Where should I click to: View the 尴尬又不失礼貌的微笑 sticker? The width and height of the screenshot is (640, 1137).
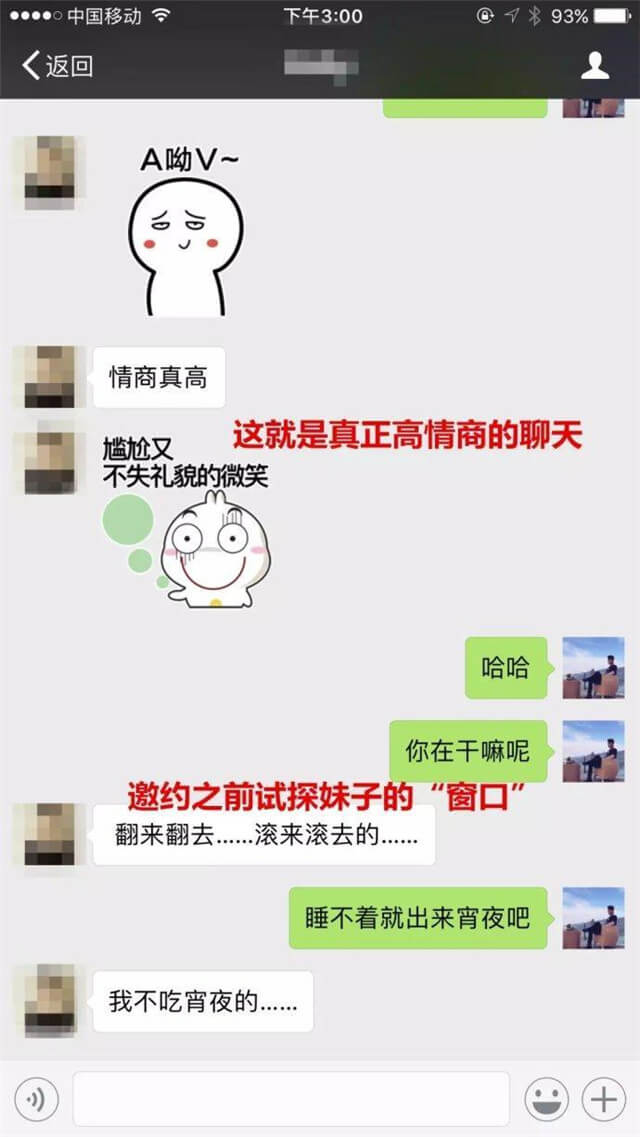(190, 520)
